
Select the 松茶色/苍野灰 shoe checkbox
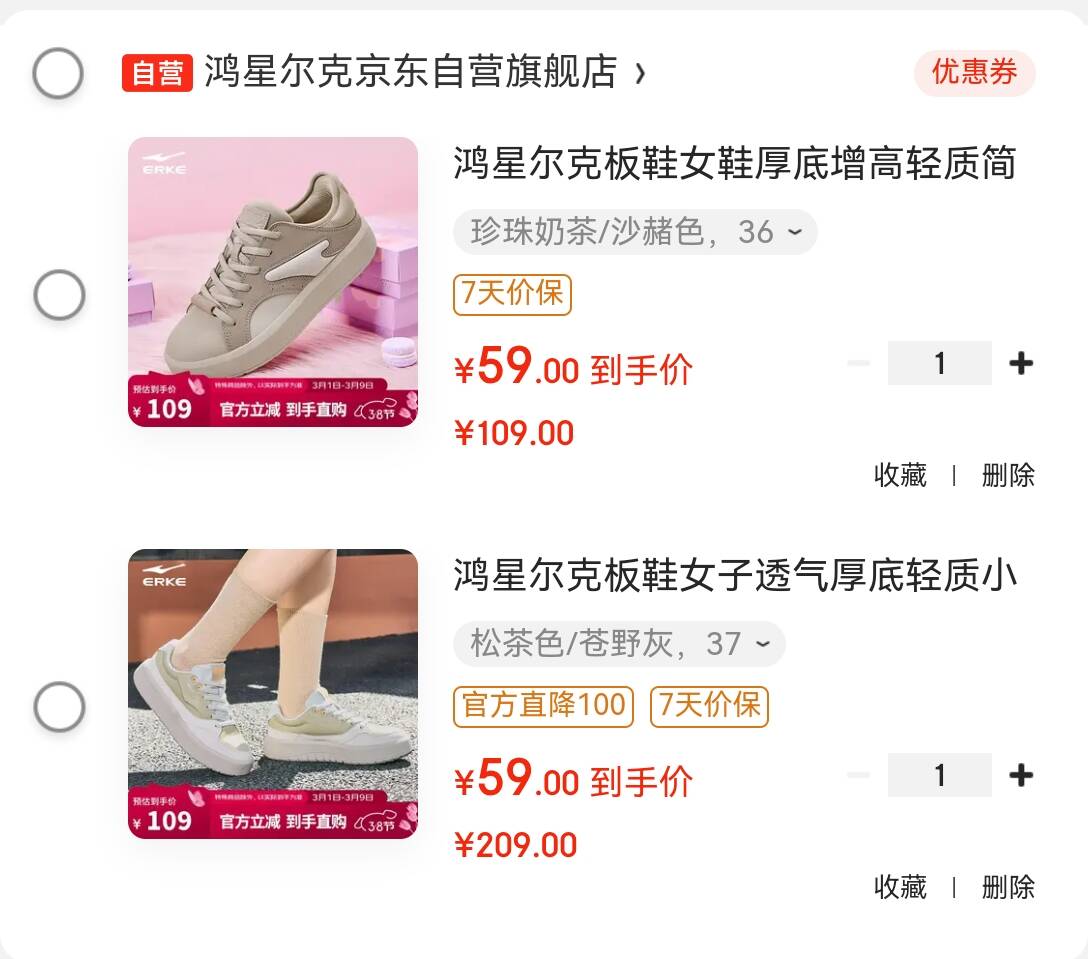[59, 707]
